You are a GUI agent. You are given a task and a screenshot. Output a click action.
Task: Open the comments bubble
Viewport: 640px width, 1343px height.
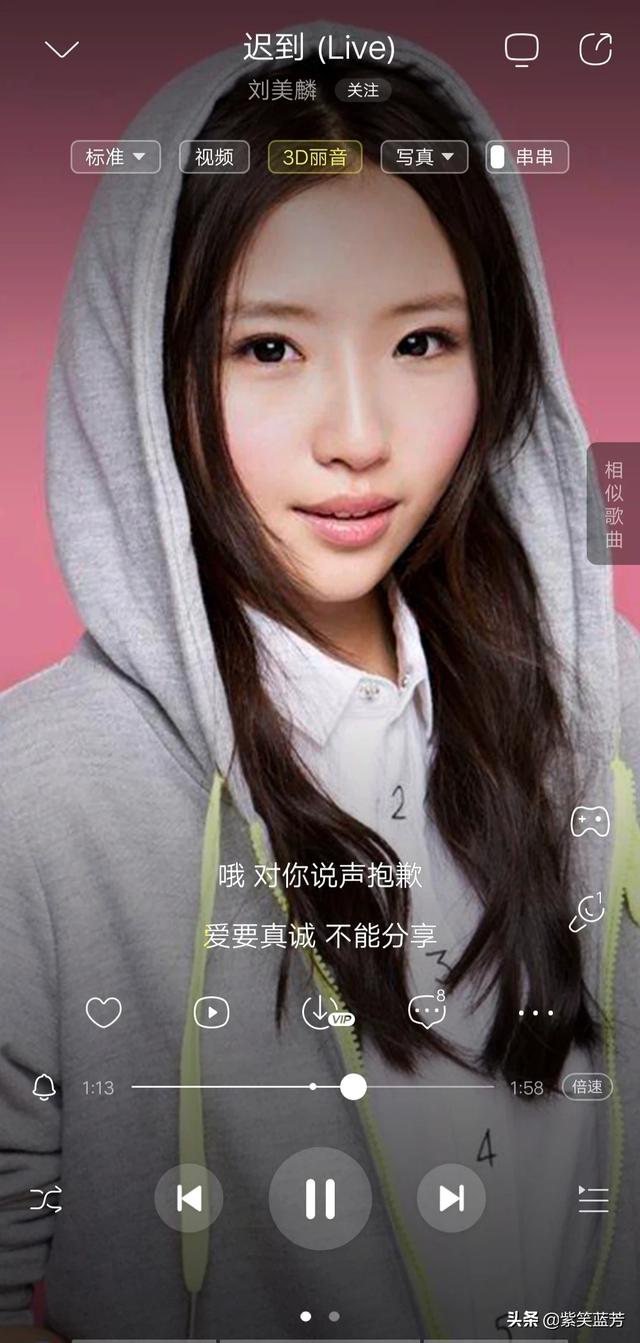[427, 1012]
